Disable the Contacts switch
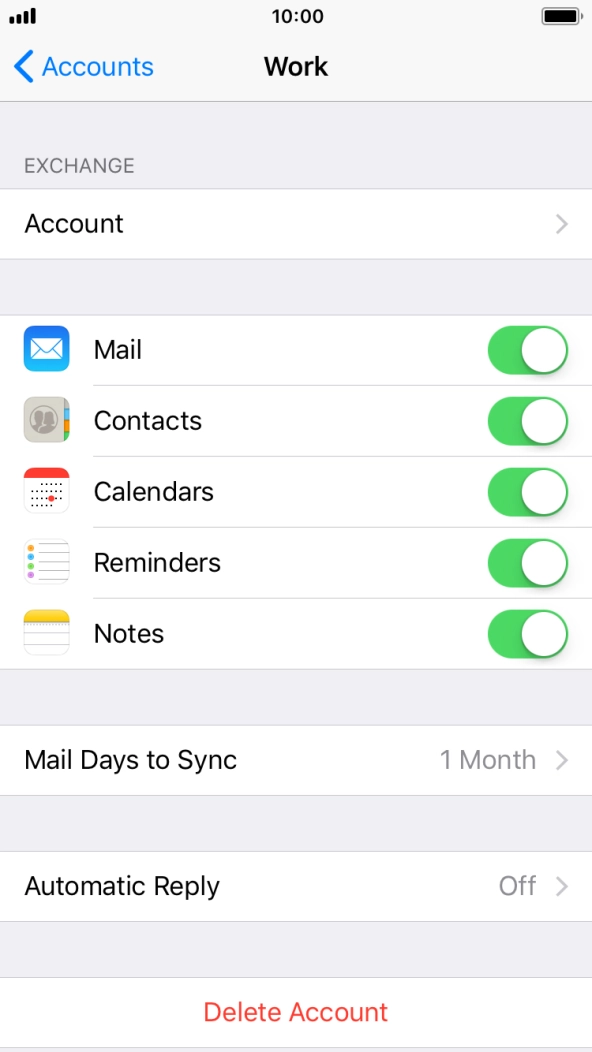The width and height of the screenshot is (592, 1052). point(528,421)
